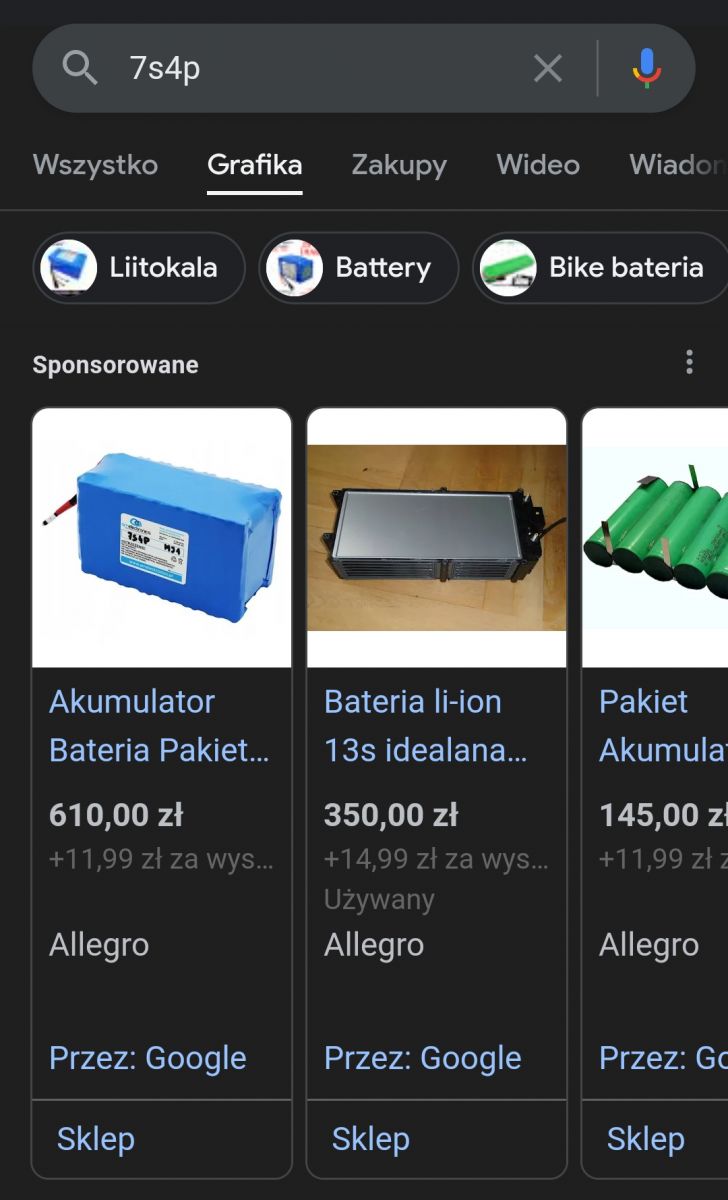Open the Bateria li-ion 13s idealana listing
The width and height of the screenshot is (728, 1200).
click(x=426, y=726)
